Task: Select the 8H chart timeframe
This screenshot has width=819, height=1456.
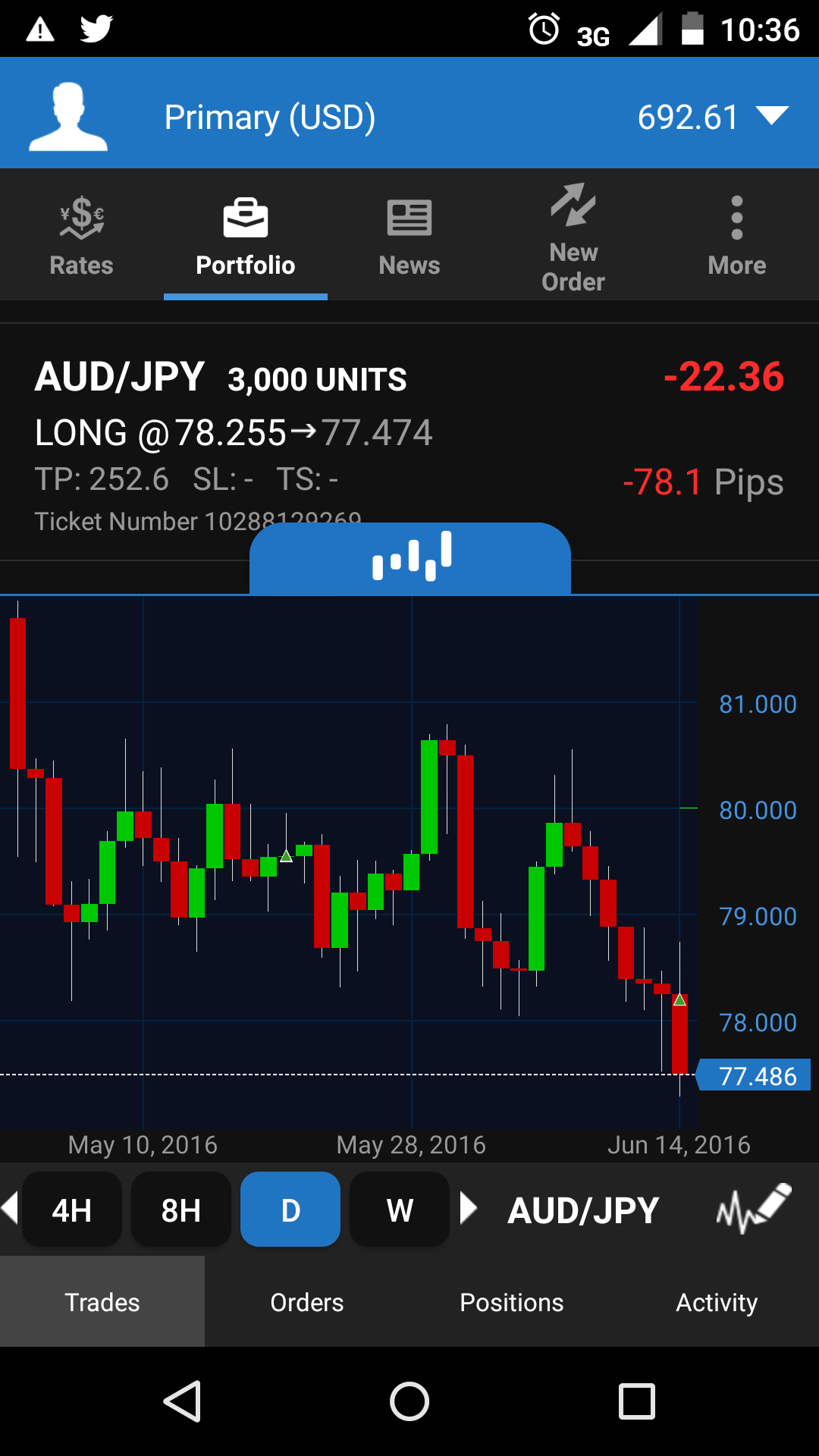Action: 181,1210
